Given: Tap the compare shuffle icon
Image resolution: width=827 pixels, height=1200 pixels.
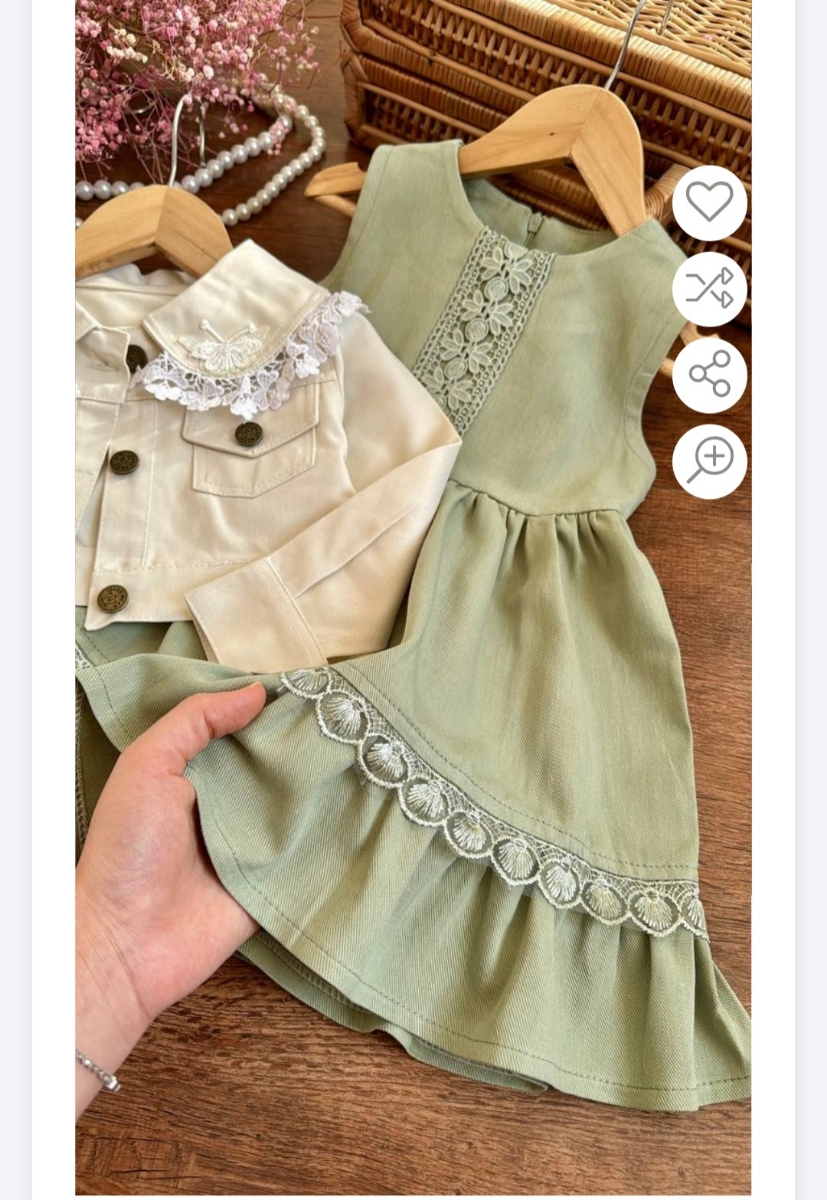Looking at the screenshot, I should click(709, 289).
